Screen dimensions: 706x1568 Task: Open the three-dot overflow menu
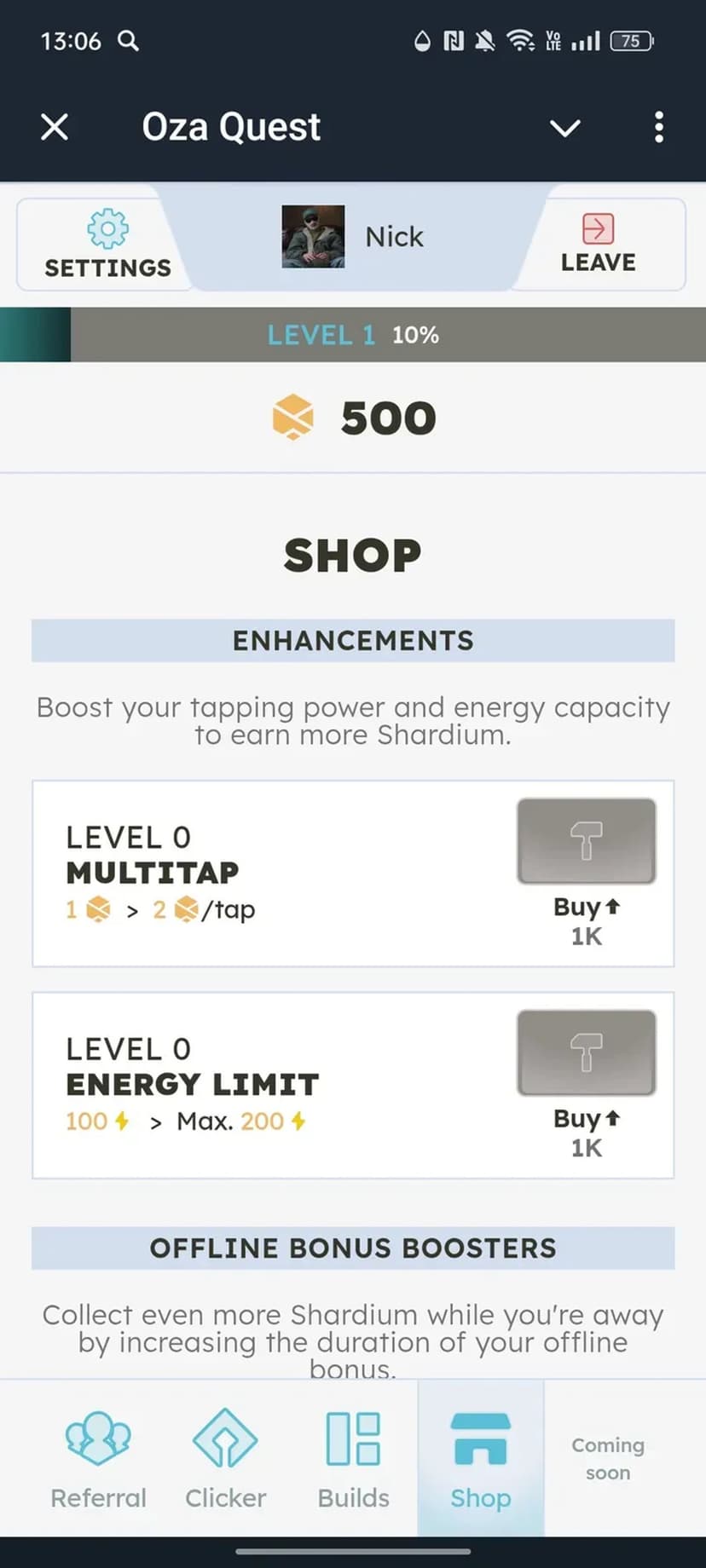coord(658,128)
